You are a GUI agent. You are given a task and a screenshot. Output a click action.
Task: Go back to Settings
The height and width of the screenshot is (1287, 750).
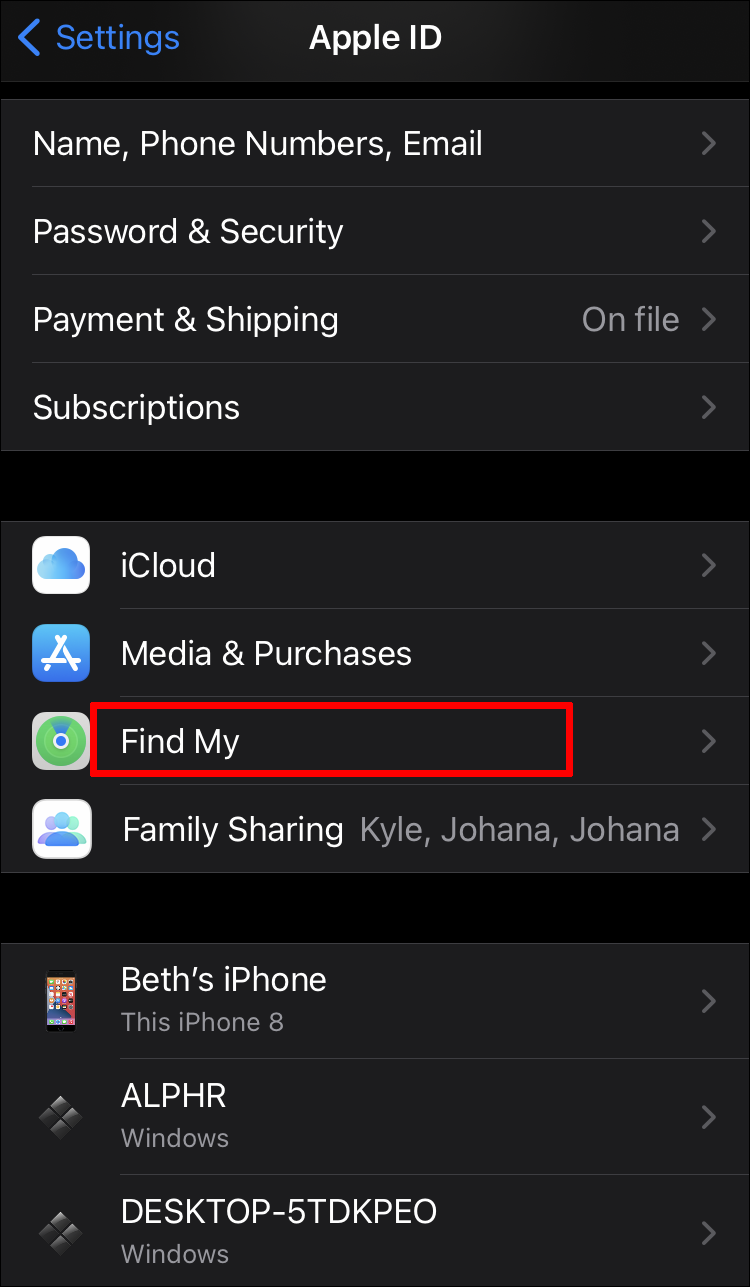click(x=99, y=39)
